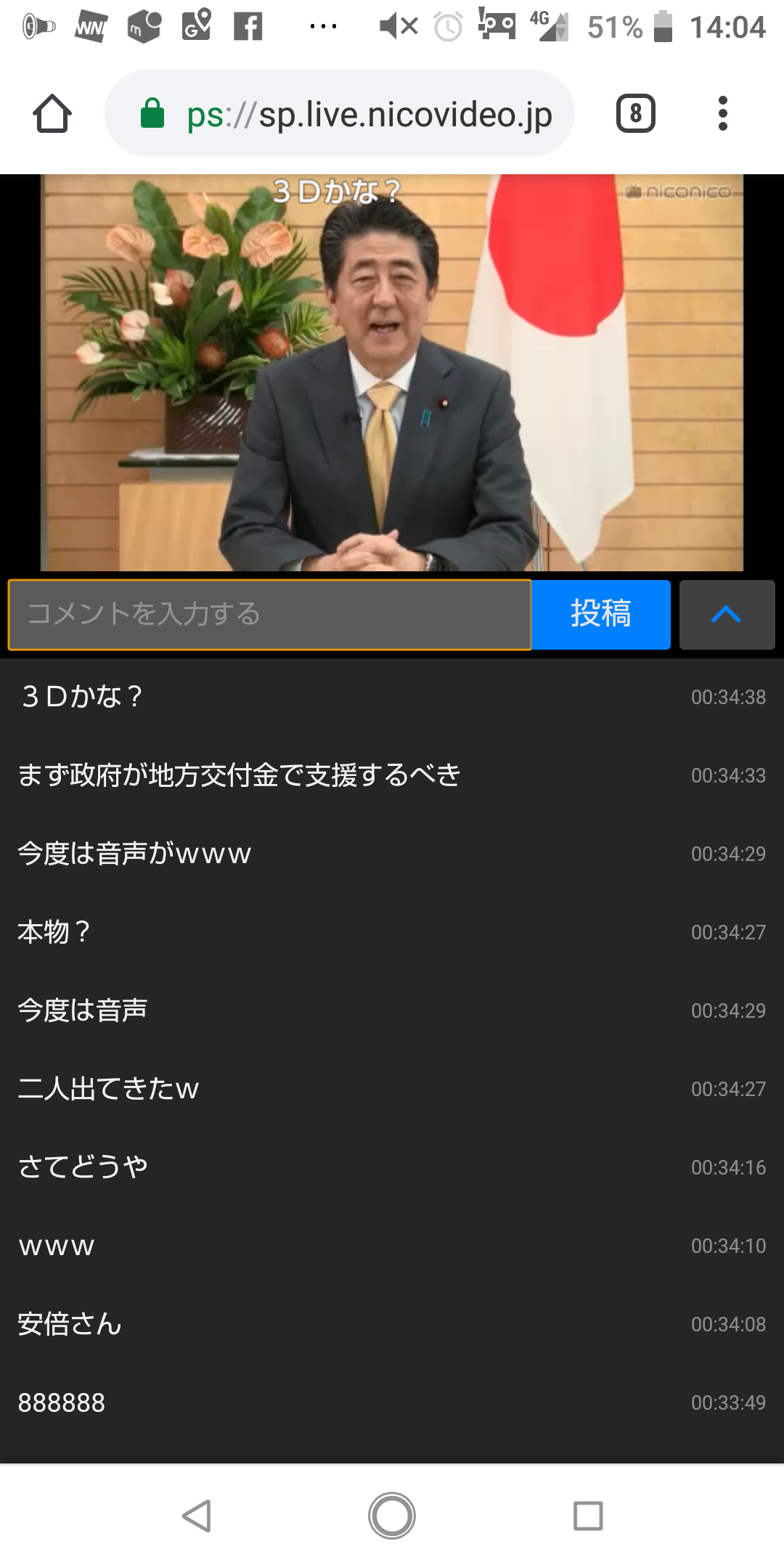784x1568 pixels.
Task: Collapse the comment list with the chevron
Action: click(727, 614)
